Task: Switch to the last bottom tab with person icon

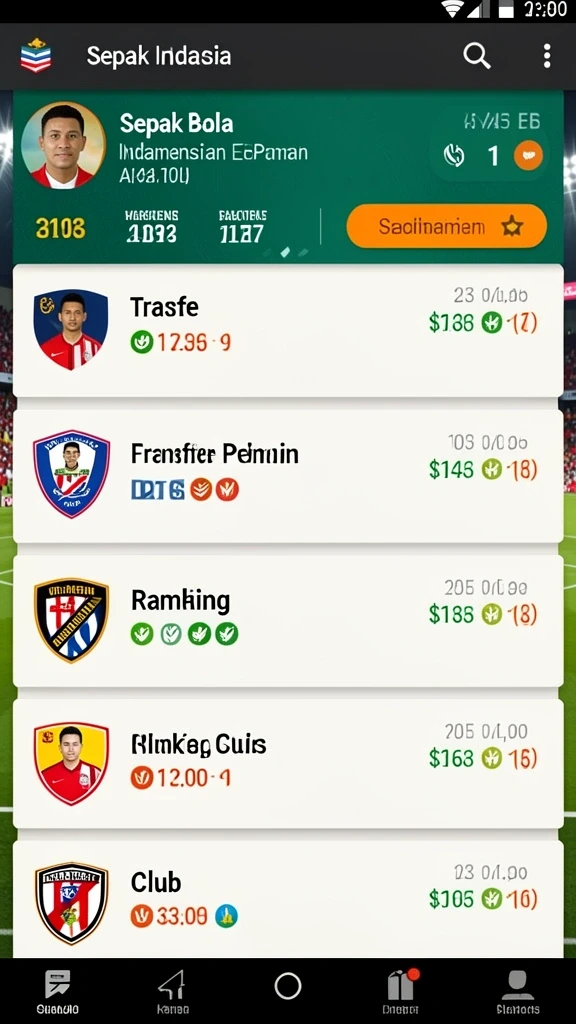Action: point(517,991)
